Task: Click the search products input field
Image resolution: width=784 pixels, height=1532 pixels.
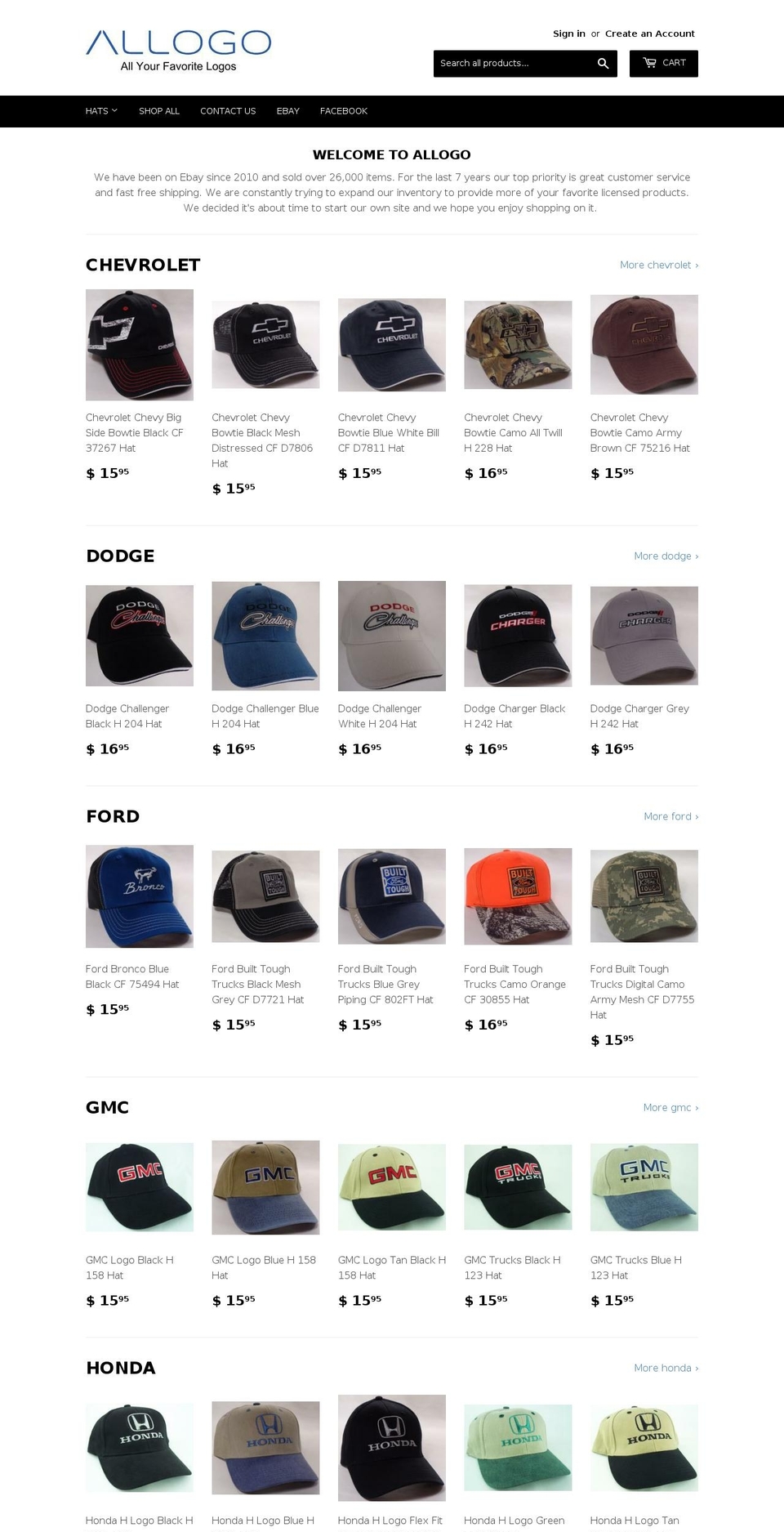Action: [514, 63]
